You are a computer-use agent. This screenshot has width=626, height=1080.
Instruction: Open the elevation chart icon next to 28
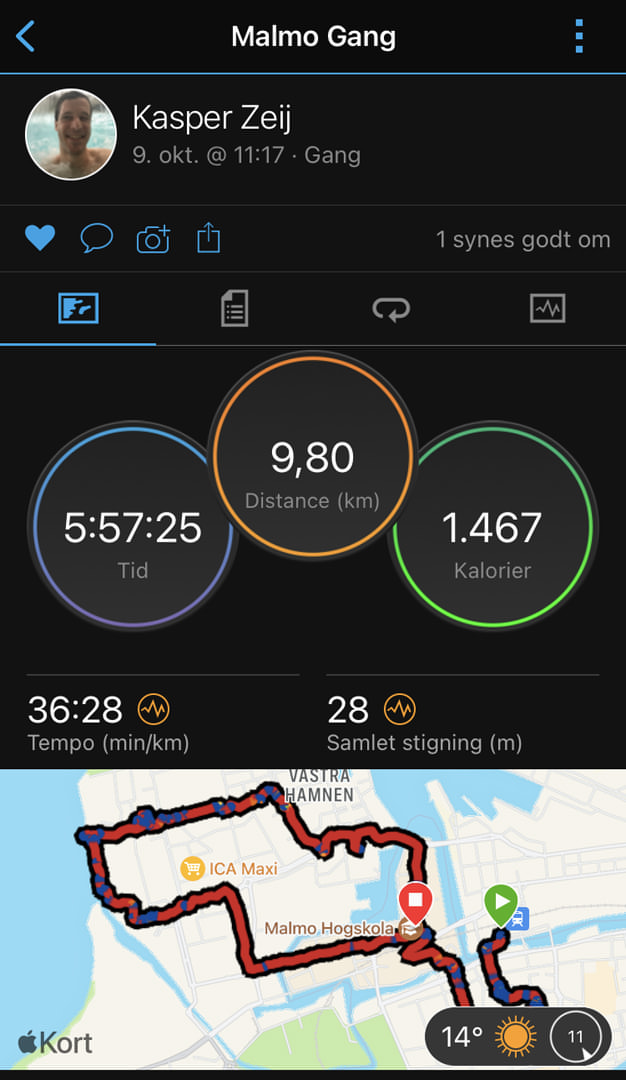[399, 709]
